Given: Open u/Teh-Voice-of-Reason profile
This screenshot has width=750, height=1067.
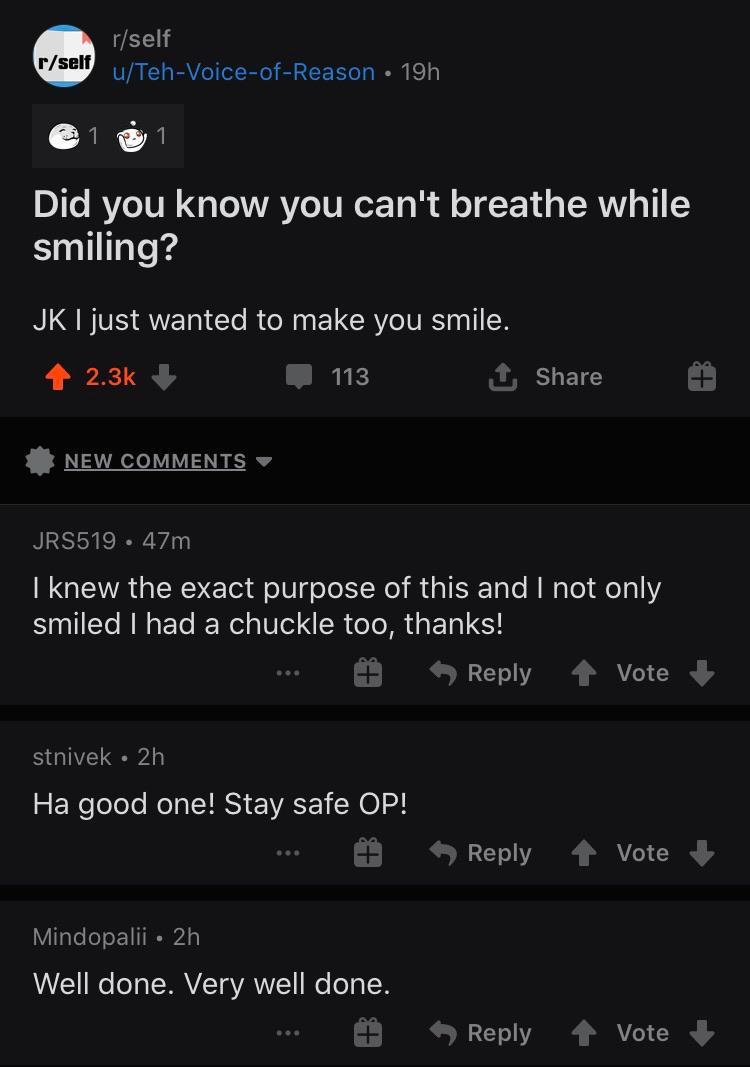Looking at the screenshot, I should (245, 72).
